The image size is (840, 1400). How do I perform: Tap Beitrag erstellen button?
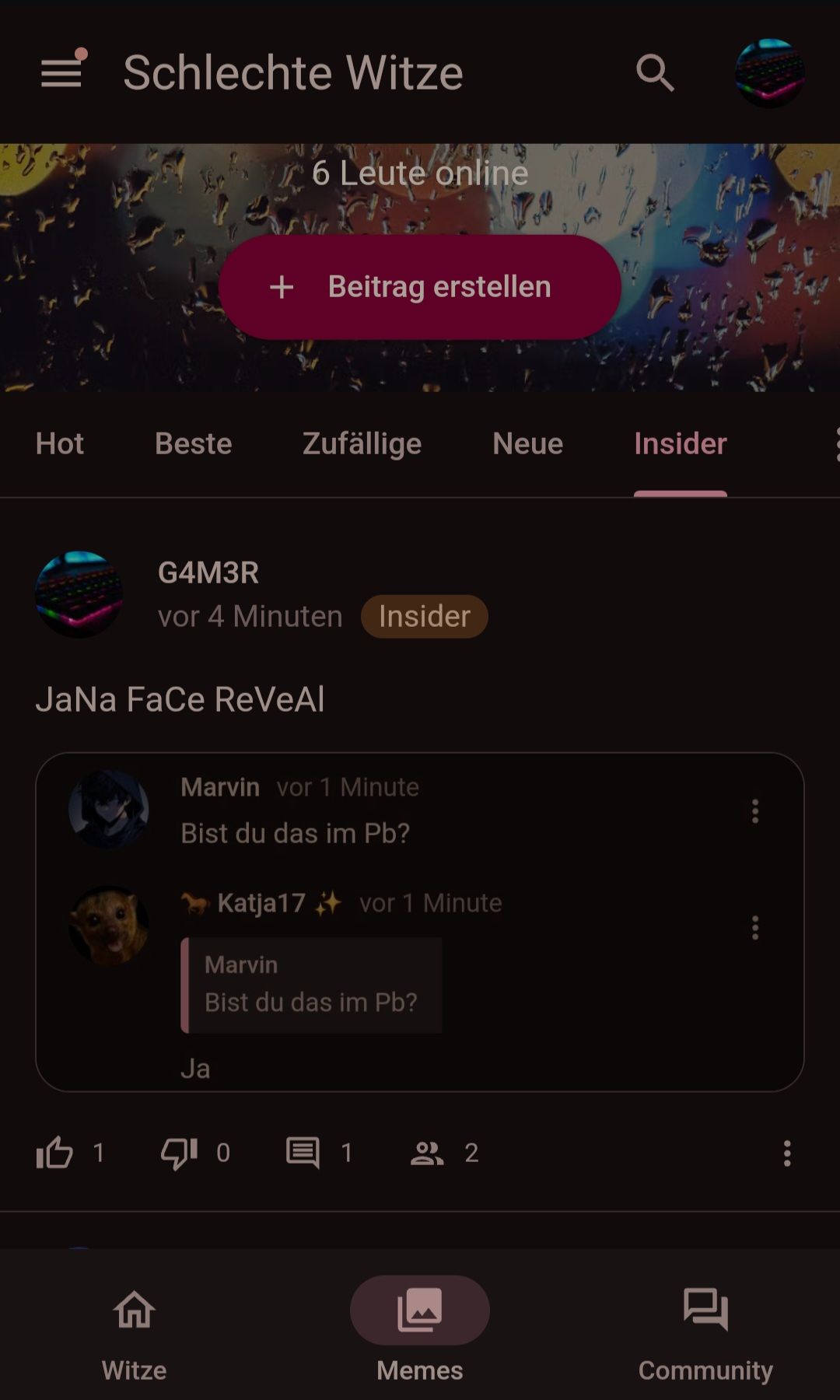(420, 287)
